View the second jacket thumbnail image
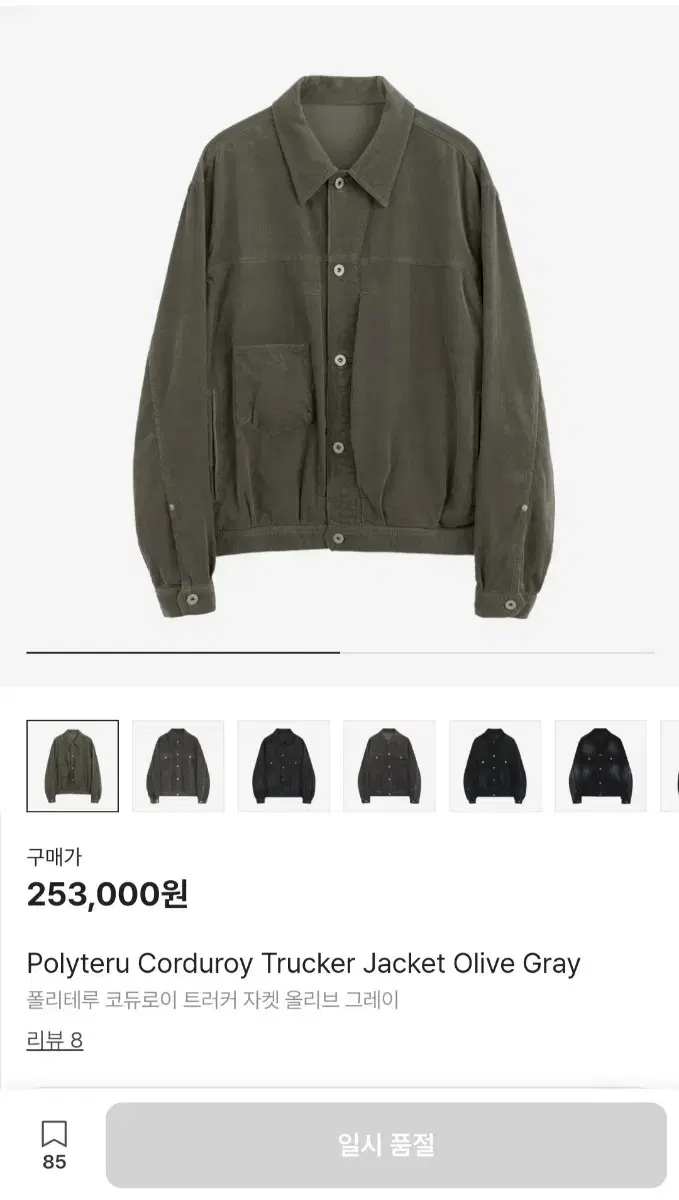This screenshot has height=1200, width=679. click(x=178, y=766)
